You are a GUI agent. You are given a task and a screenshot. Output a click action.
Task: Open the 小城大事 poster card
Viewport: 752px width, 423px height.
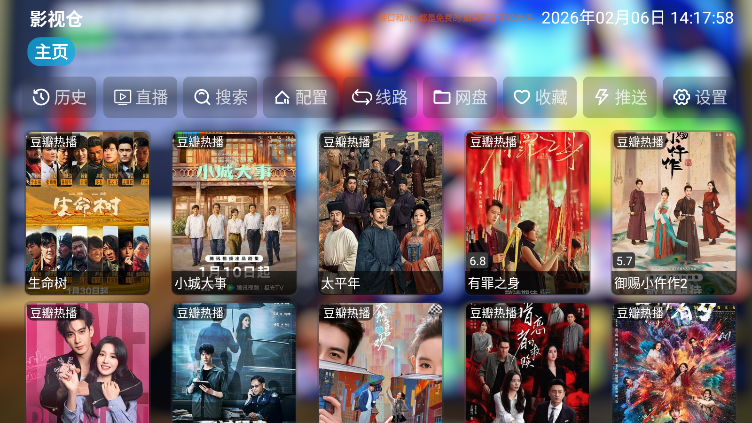[x=234, y=213]
